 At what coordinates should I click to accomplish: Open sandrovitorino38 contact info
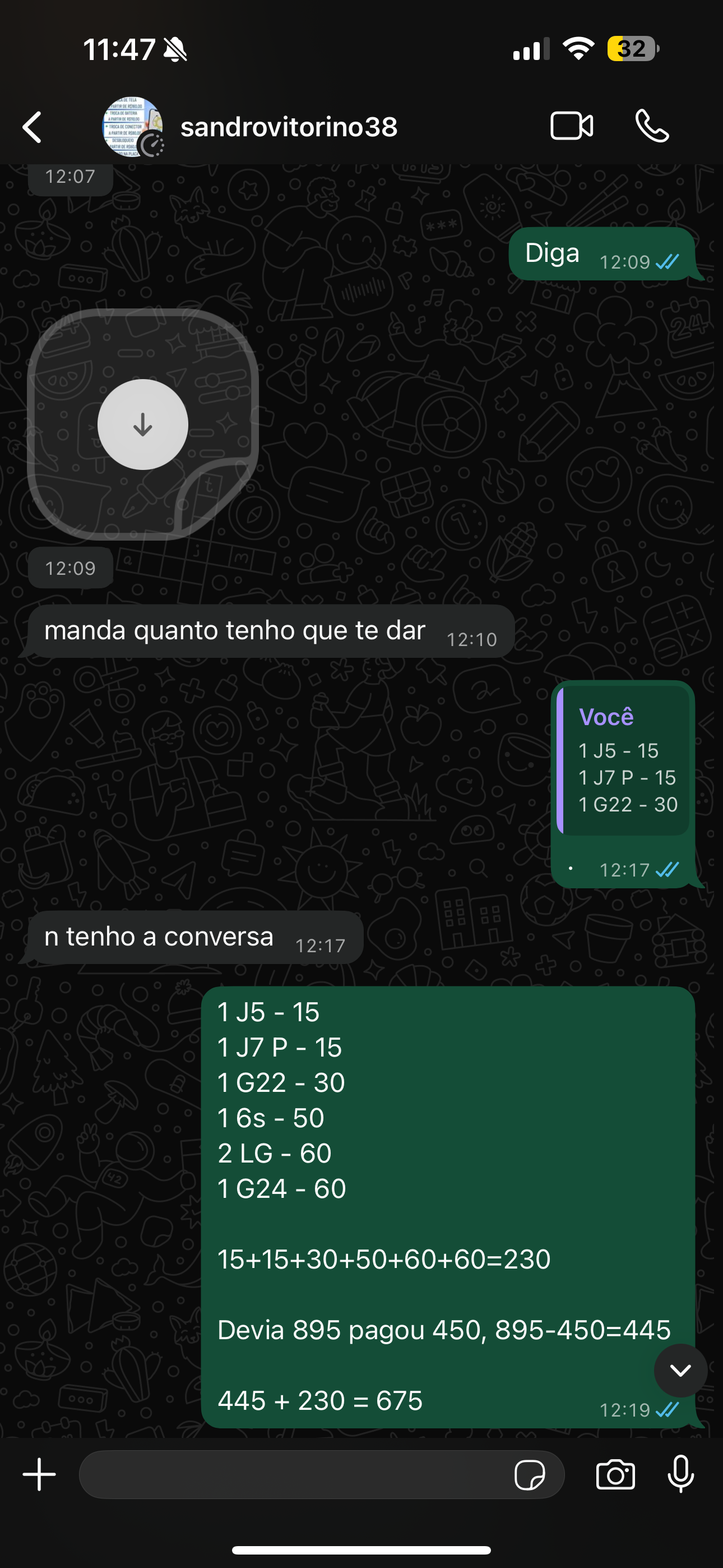(289, 127)
